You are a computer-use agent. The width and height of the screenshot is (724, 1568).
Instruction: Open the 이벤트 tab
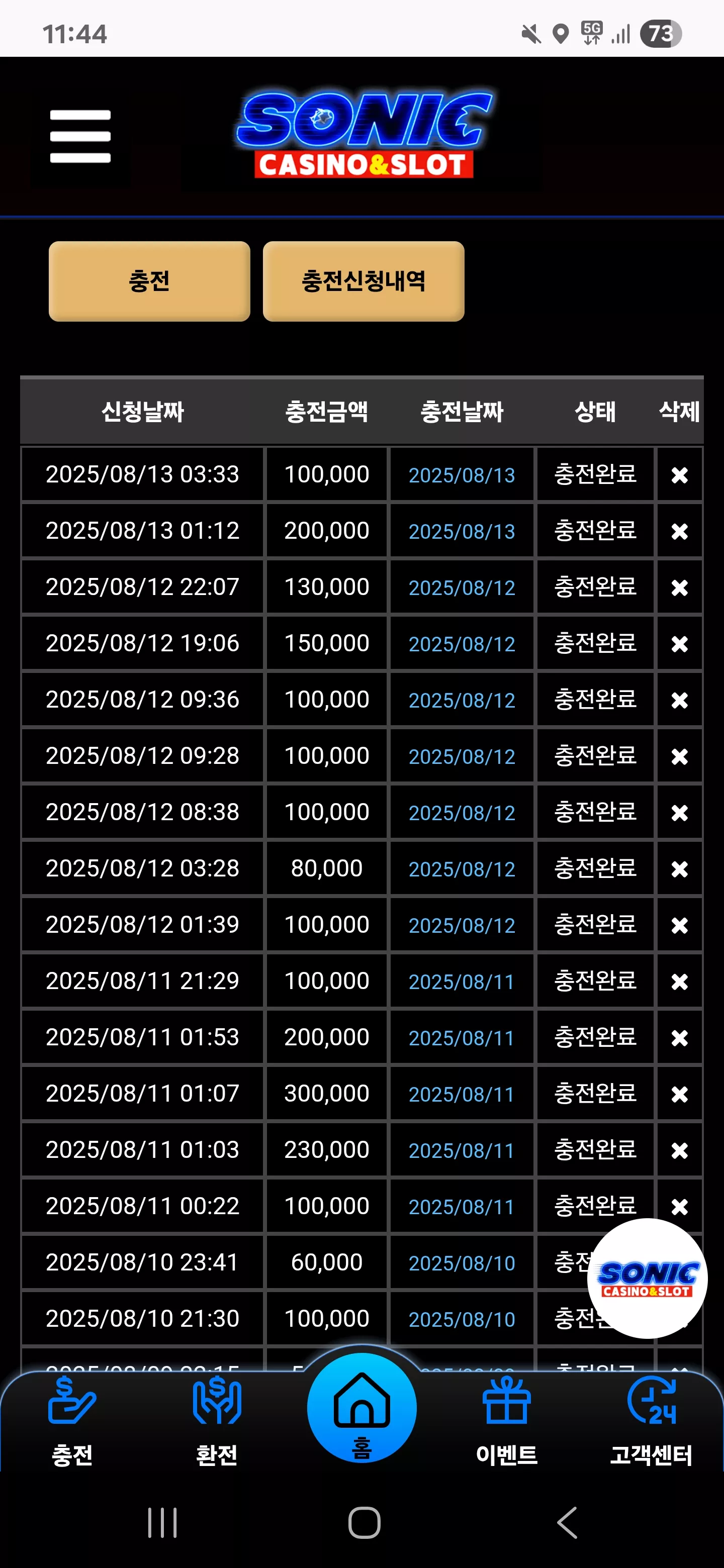tap(507, 1421)
